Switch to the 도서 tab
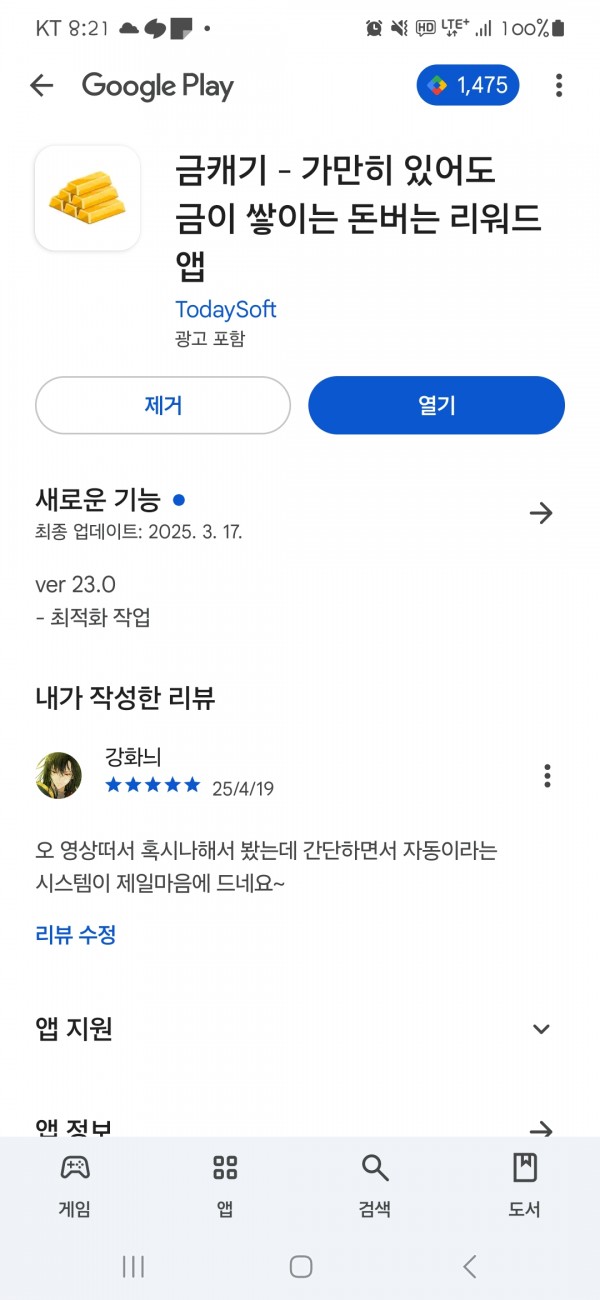 click(524, 1185)
